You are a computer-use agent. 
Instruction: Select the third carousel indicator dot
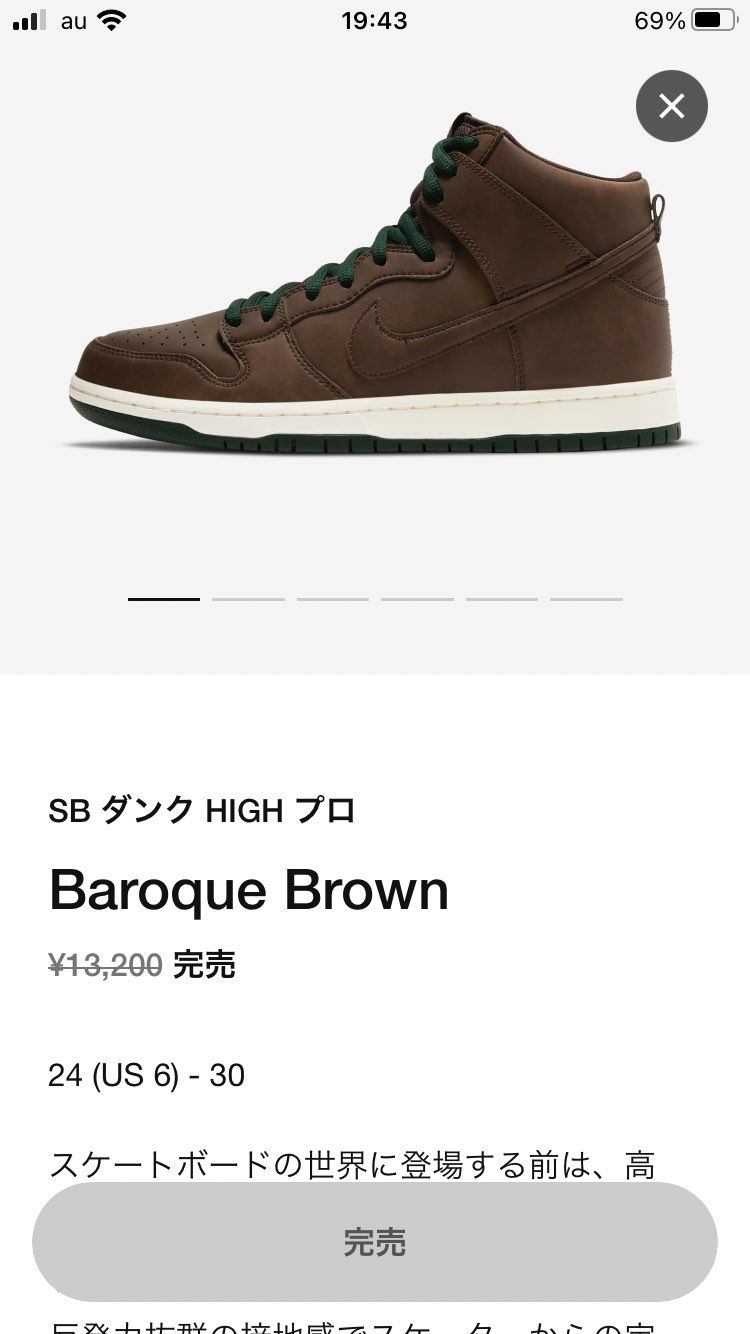[x=332, y=598]
